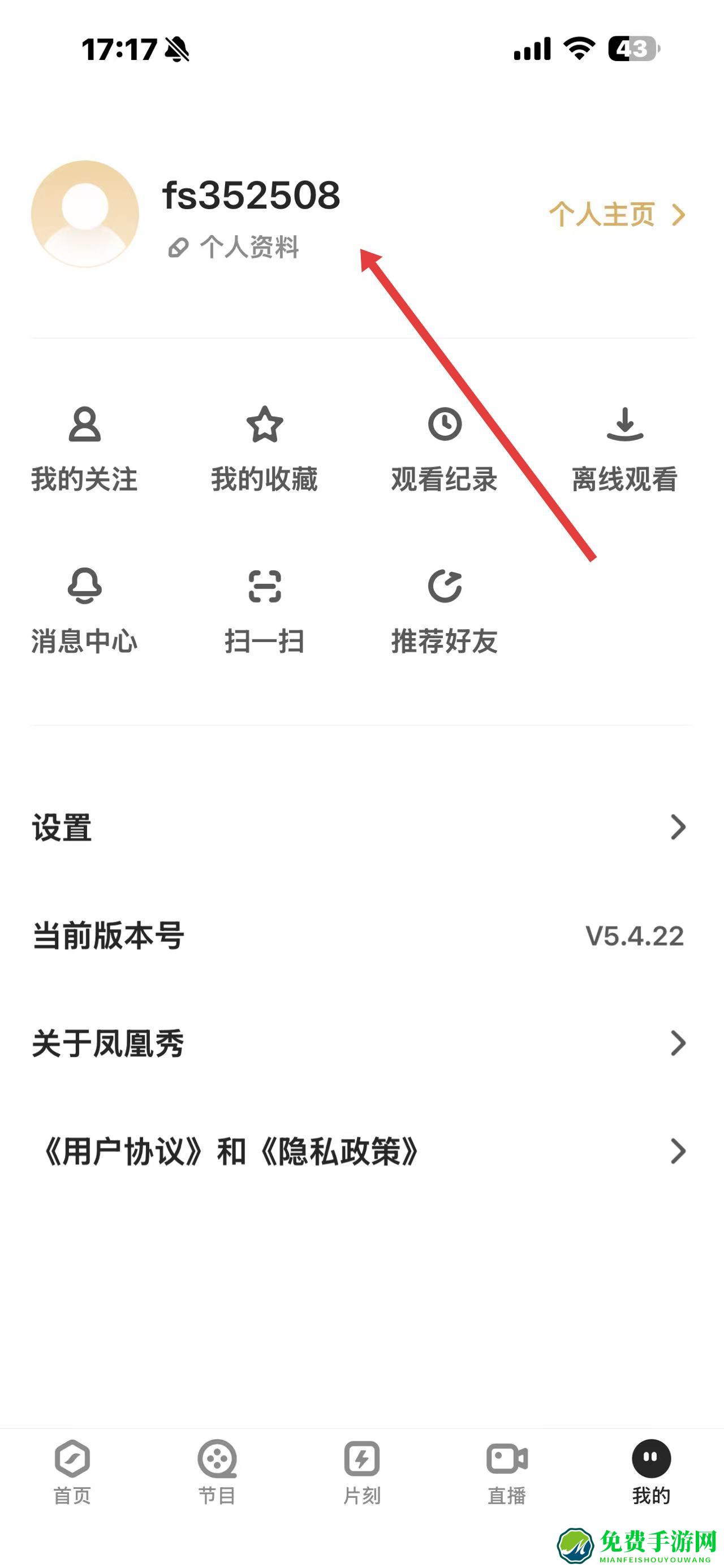Go to 个人主页
724x1568 pixels.
click(616, 214)
